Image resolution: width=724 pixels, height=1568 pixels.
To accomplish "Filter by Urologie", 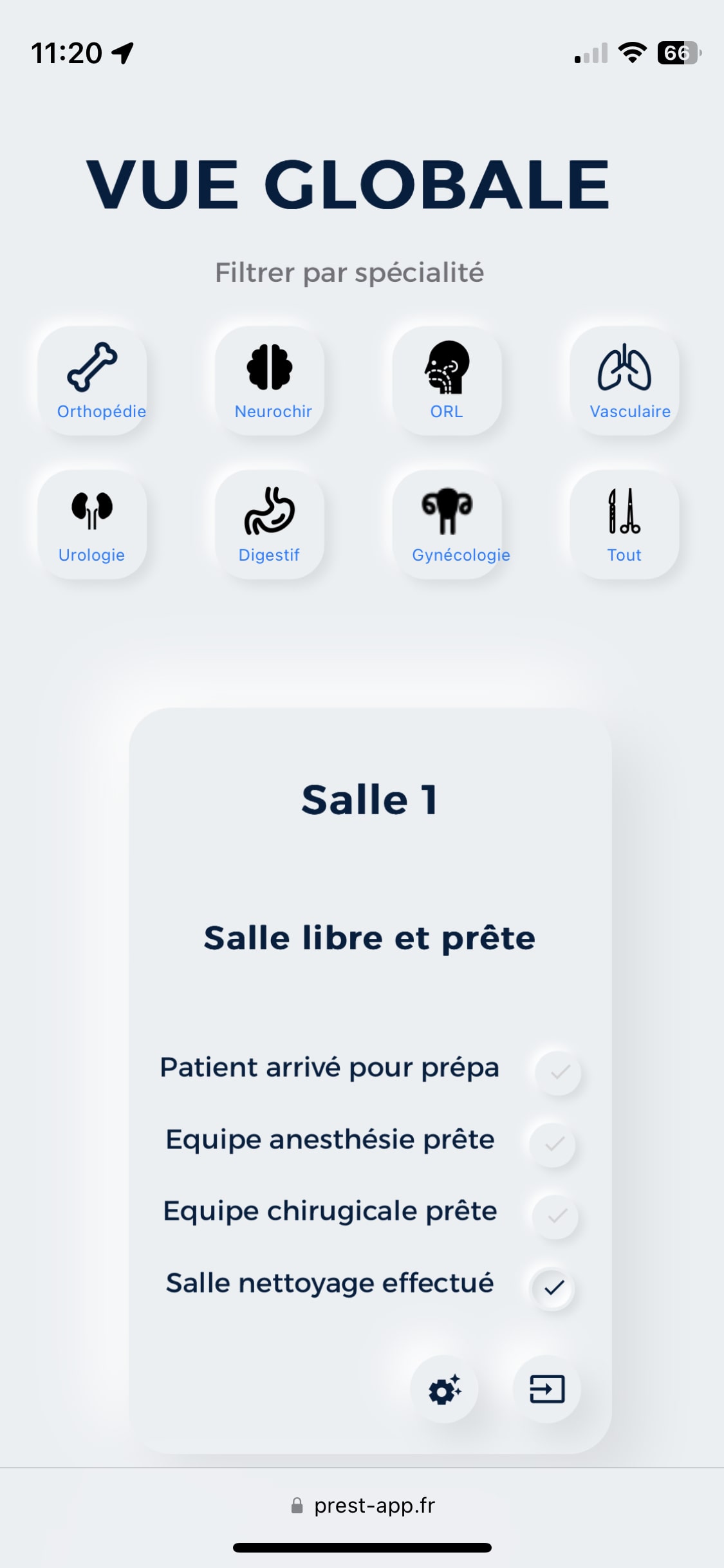I will click(x=93, y=525).
